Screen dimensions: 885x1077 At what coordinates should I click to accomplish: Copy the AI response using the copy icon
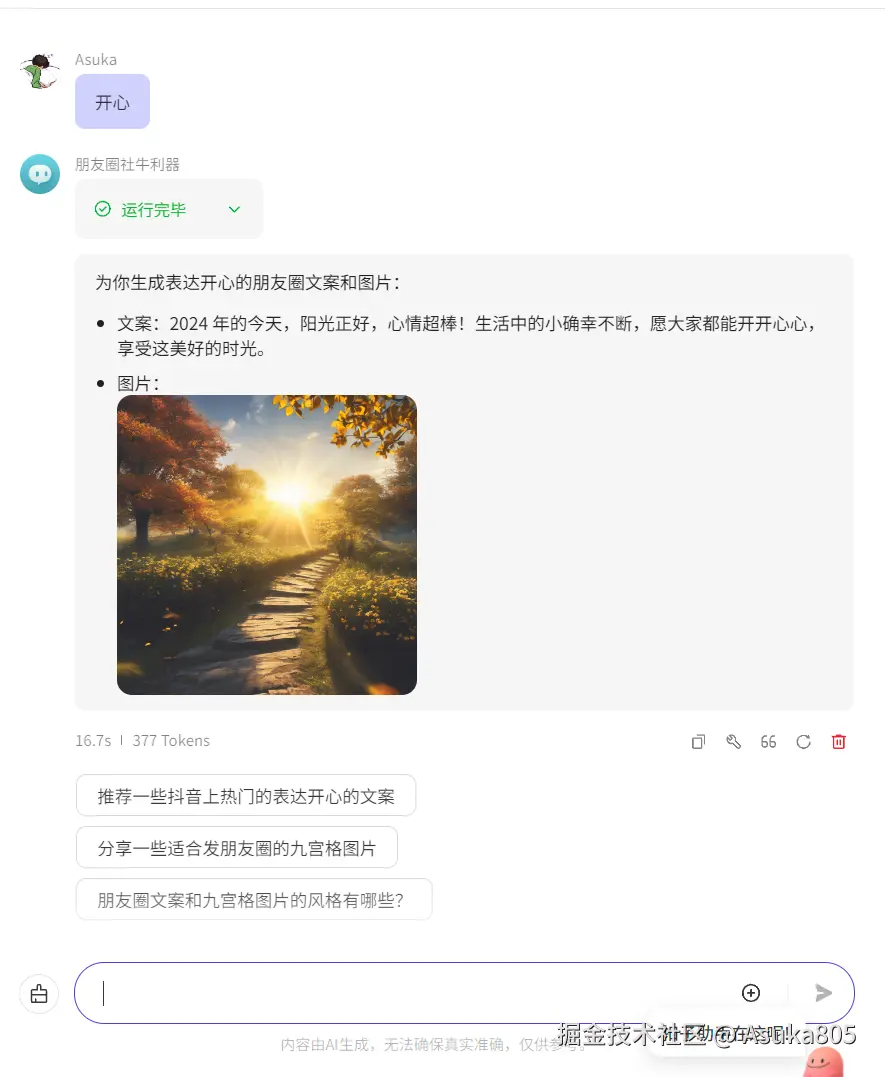(x=698, y=741)
